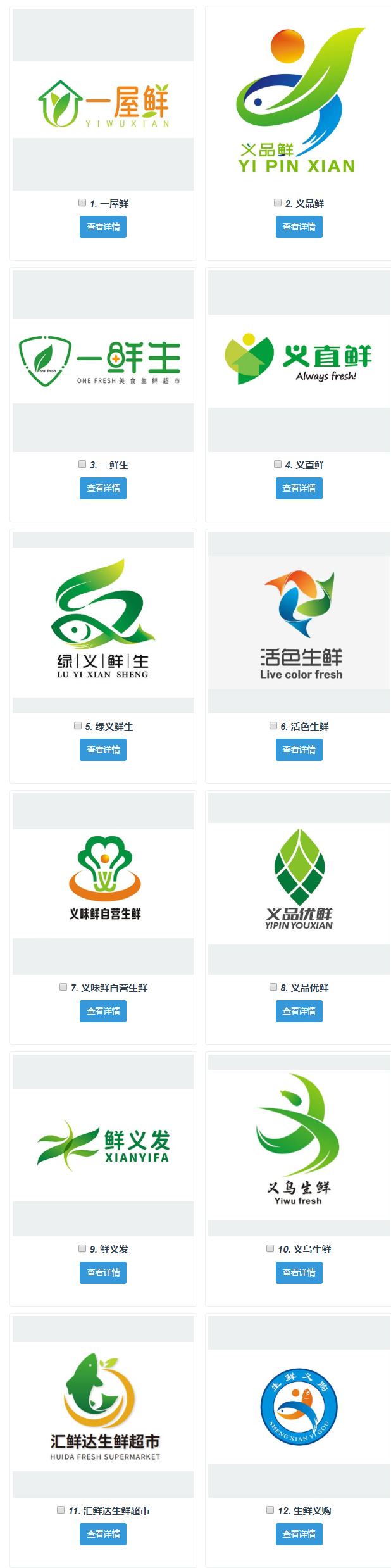This screenshot has height=1568, width=391.
Task: Tap 查看详情 under 鲜义发
Action: pyautogui.click(x=103, y=1272)
